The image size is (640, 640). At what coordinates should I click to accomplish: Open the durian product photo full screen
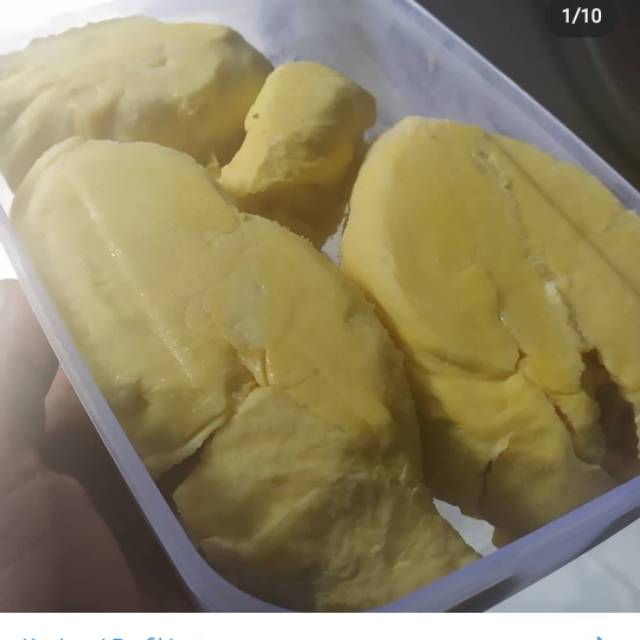pos(320,310)
